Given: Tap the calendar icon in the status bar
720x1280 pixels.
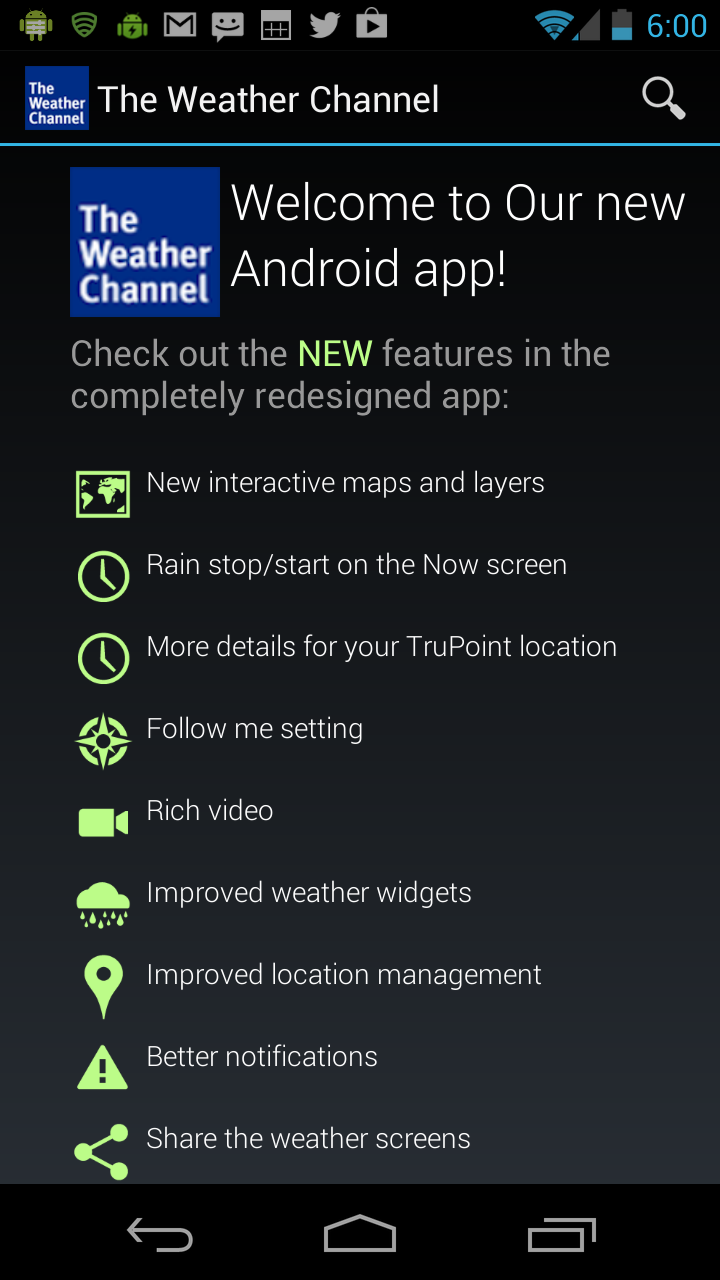Looking at the screenshot, I should coord(275,24).
